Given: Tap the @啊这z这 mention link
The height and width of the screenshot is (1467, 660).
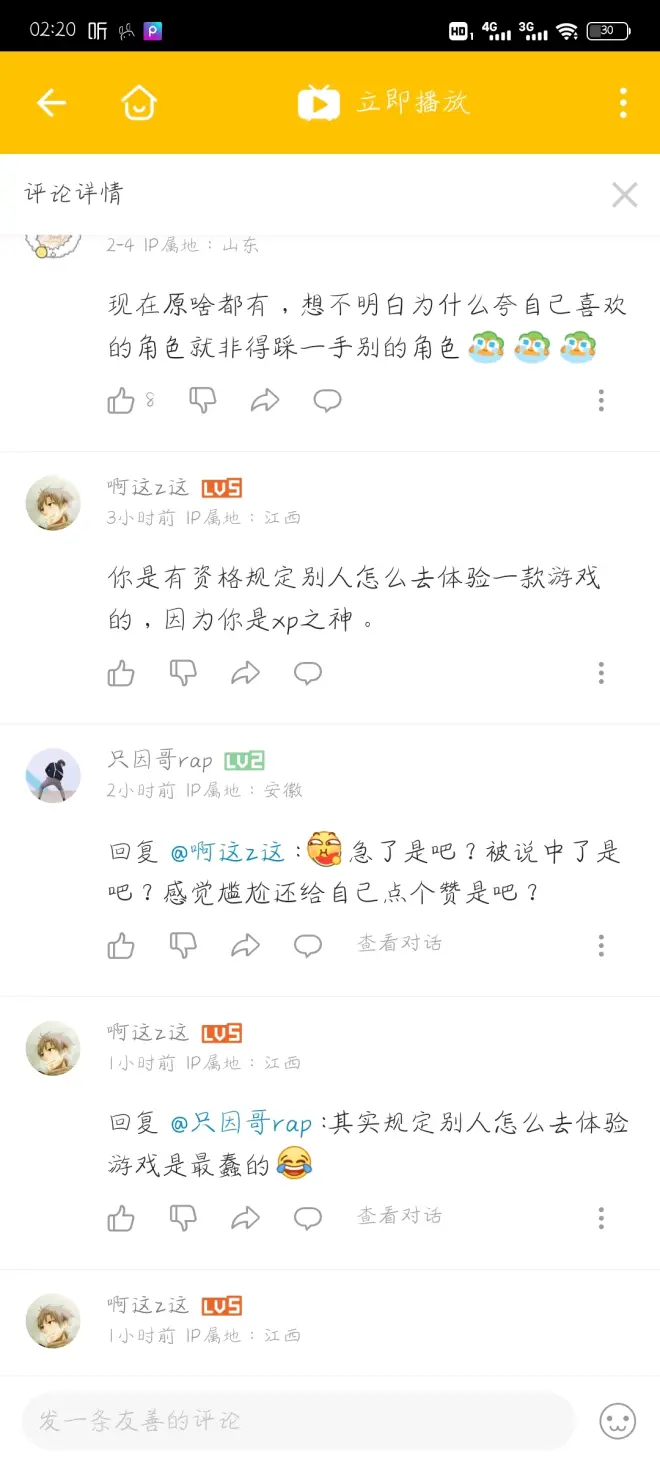Looking at the screenshot, I should [x=227, y=852].
